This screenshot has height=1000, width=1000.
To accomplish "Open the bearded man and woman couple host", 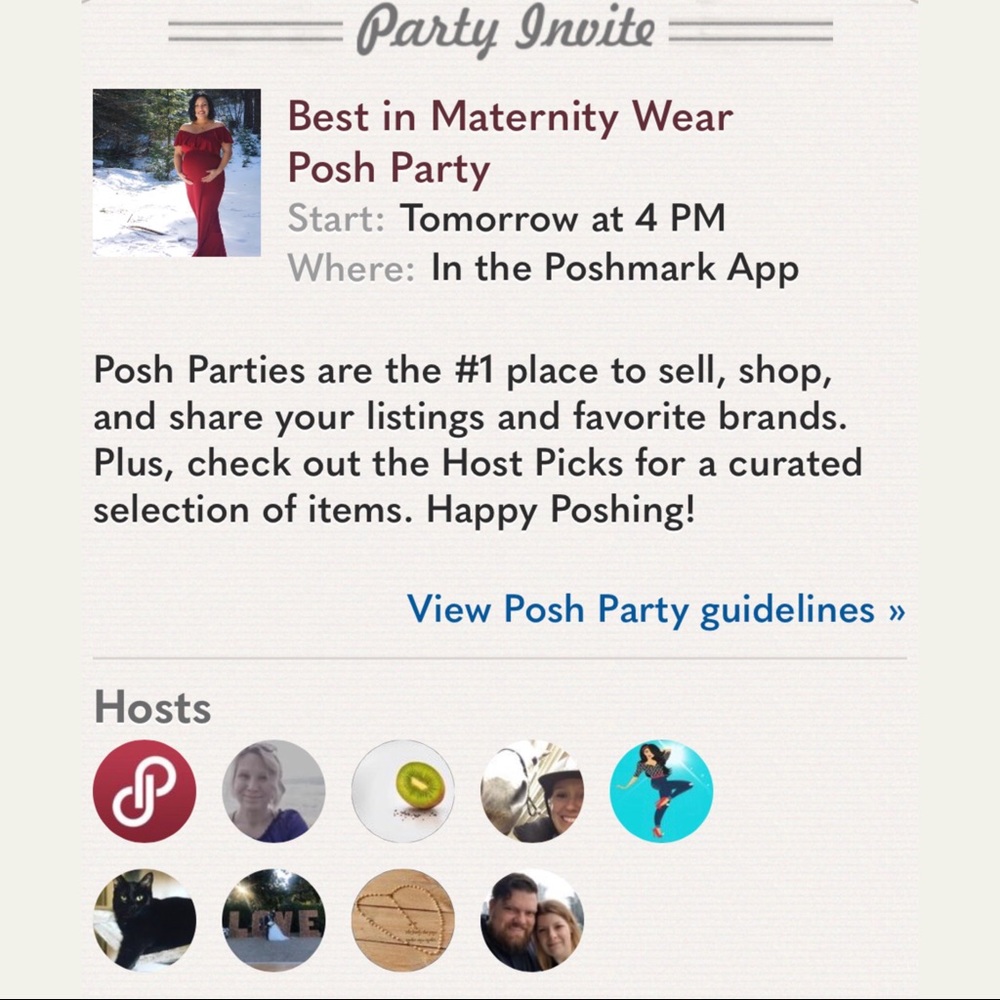I will tap(532, 919).
